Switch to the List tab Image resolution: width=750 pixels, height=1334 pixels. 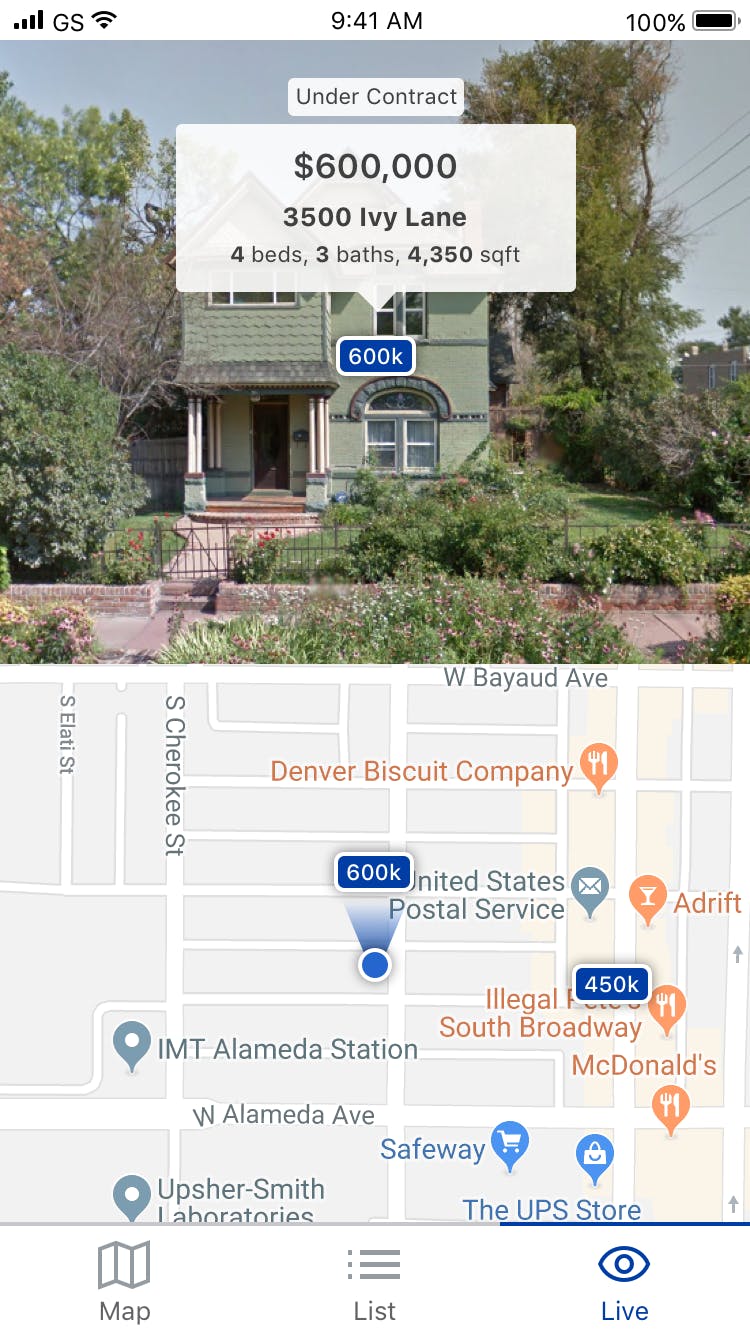point(374,1280)
